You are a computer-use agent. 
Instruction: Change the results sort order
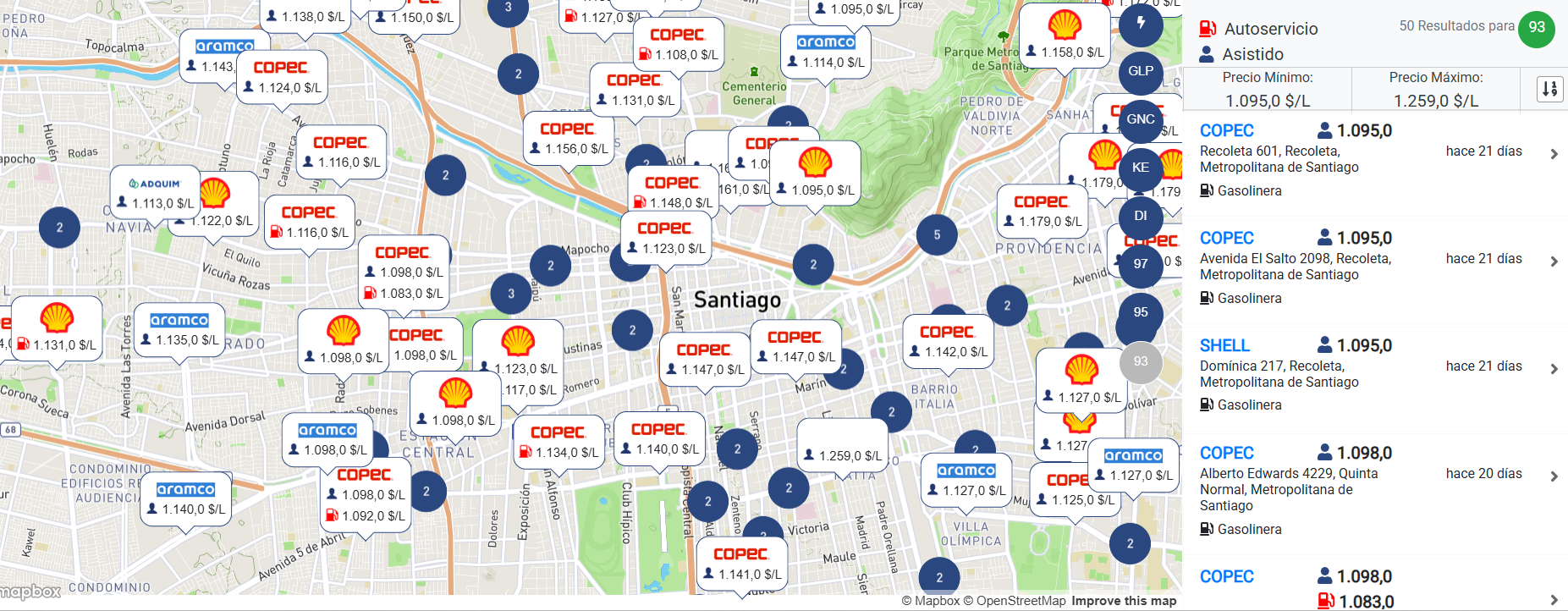pos(1549,89)
